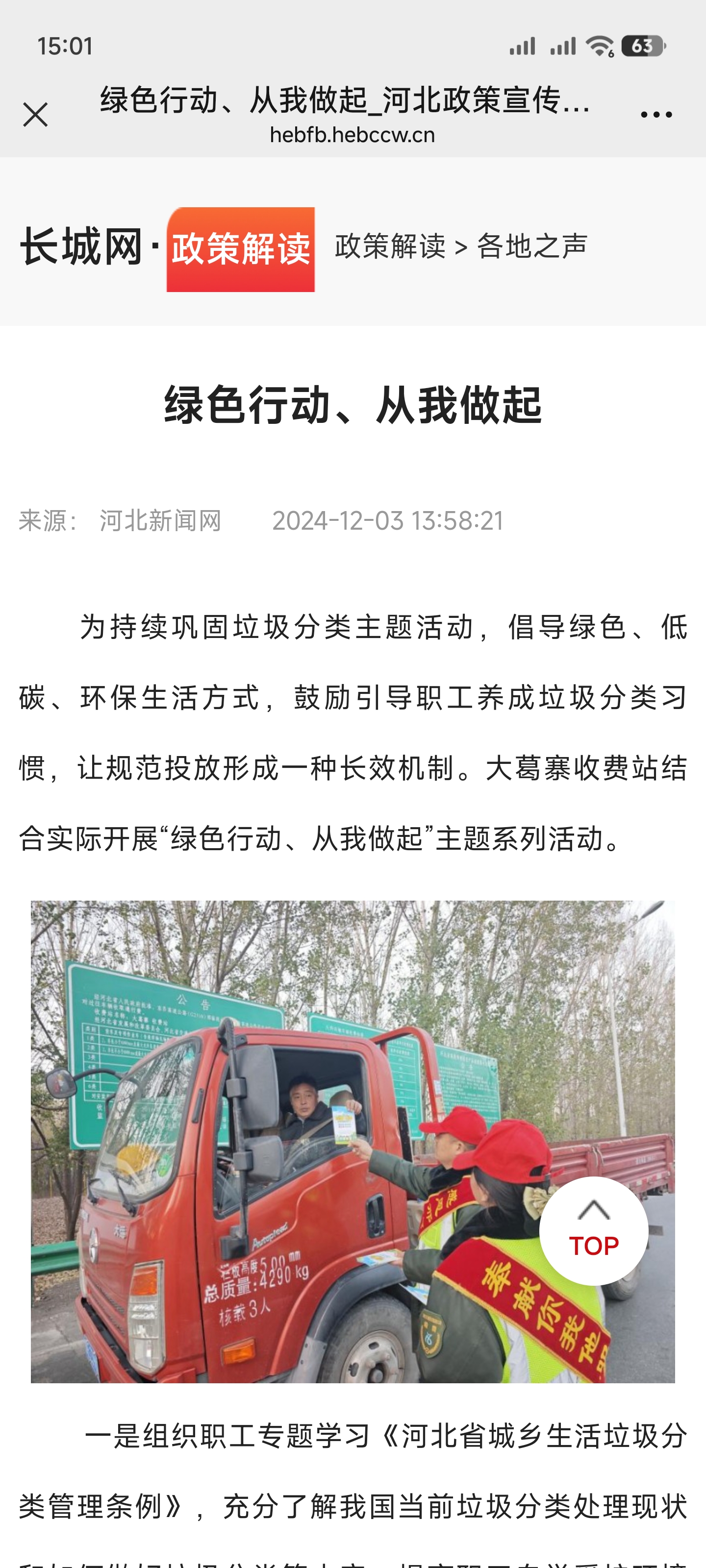Open the 政策解读 breadcrumb link
The image size is (706, 1568).
click(390, 246)
